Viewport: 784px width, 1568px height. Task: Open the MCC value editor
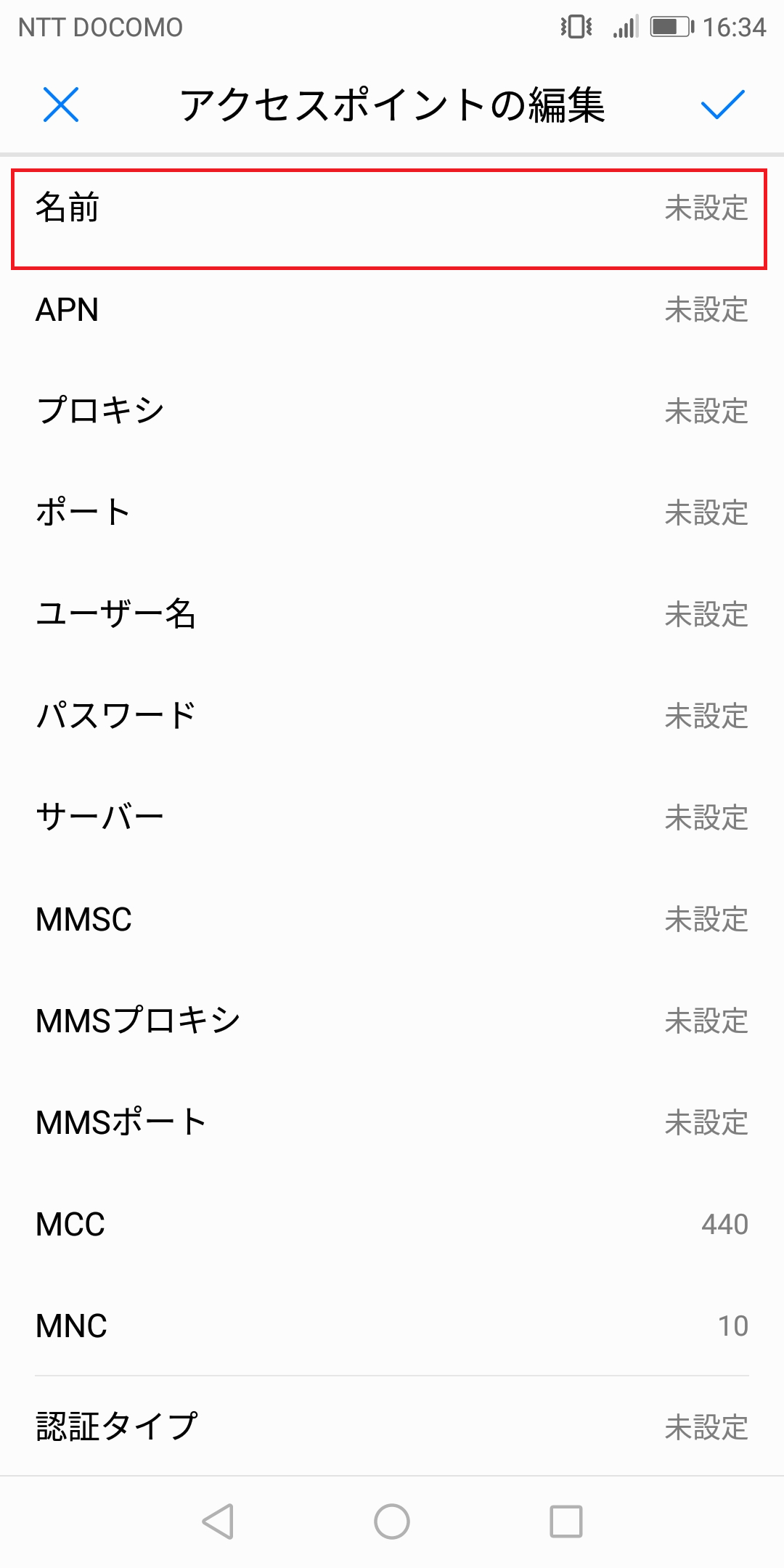392,1225
